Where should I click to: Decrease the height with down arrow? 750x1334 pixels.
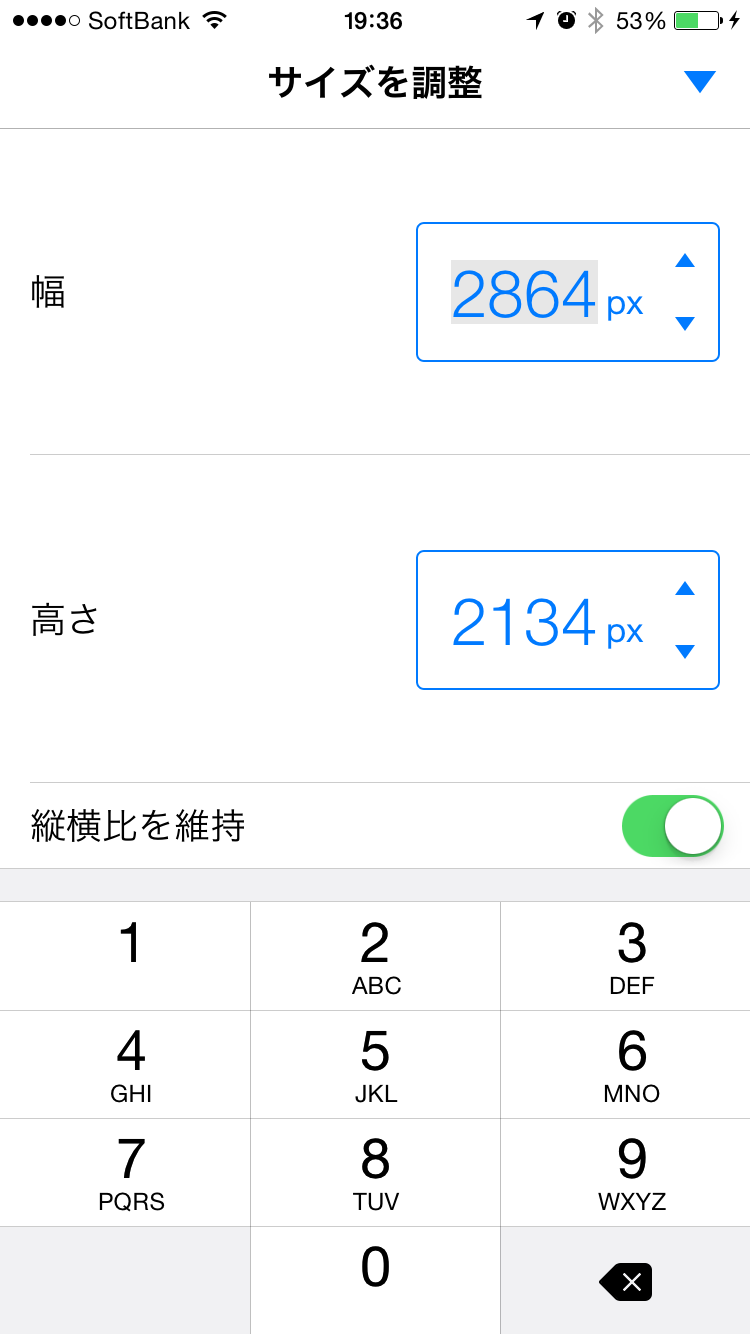tap(685, 651)
